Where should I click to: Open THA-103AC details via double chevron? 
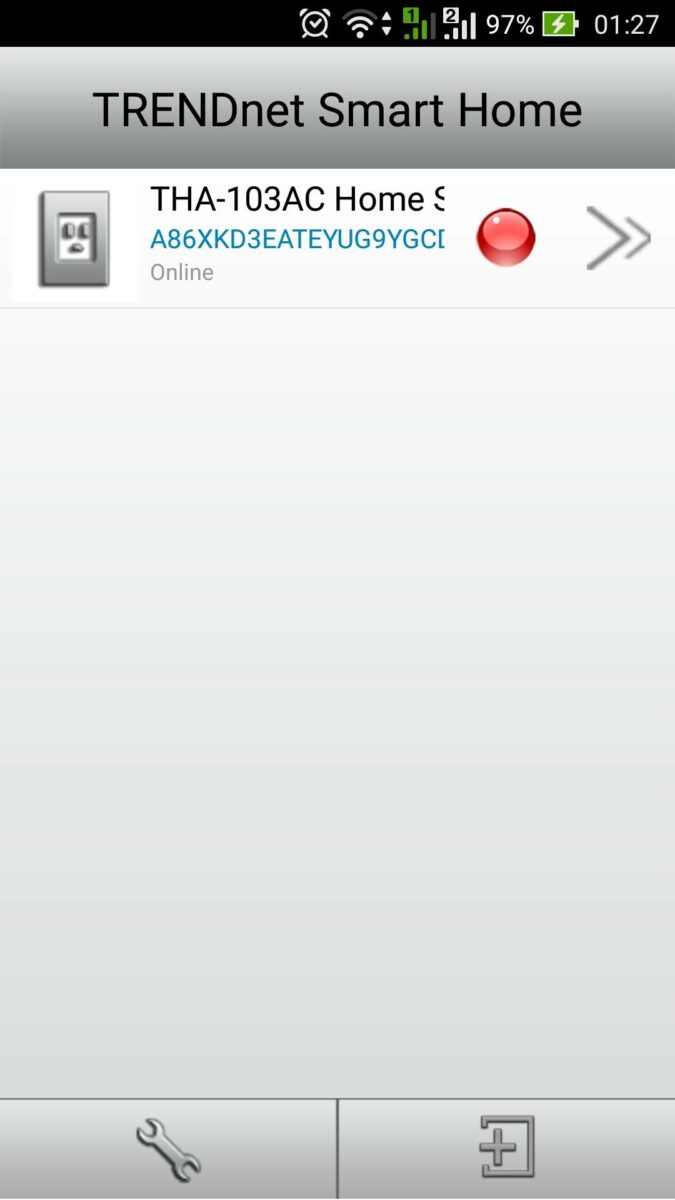click(x=618, y=238)
